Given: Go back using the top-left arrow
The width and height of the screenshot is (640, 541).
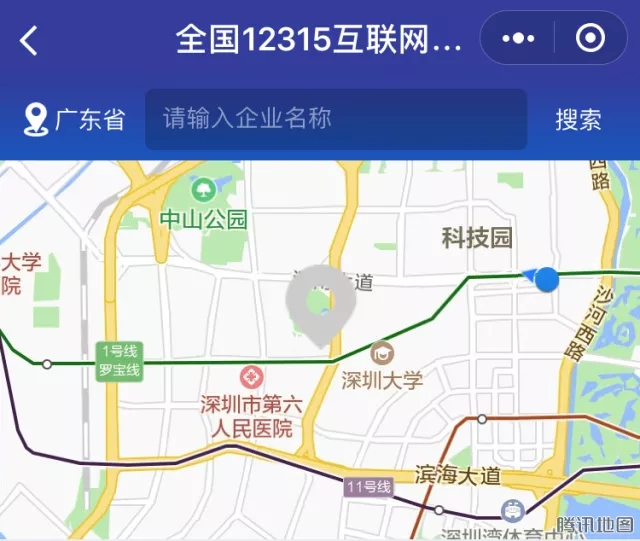Looking at the screenshot, I should click(29, 40).
